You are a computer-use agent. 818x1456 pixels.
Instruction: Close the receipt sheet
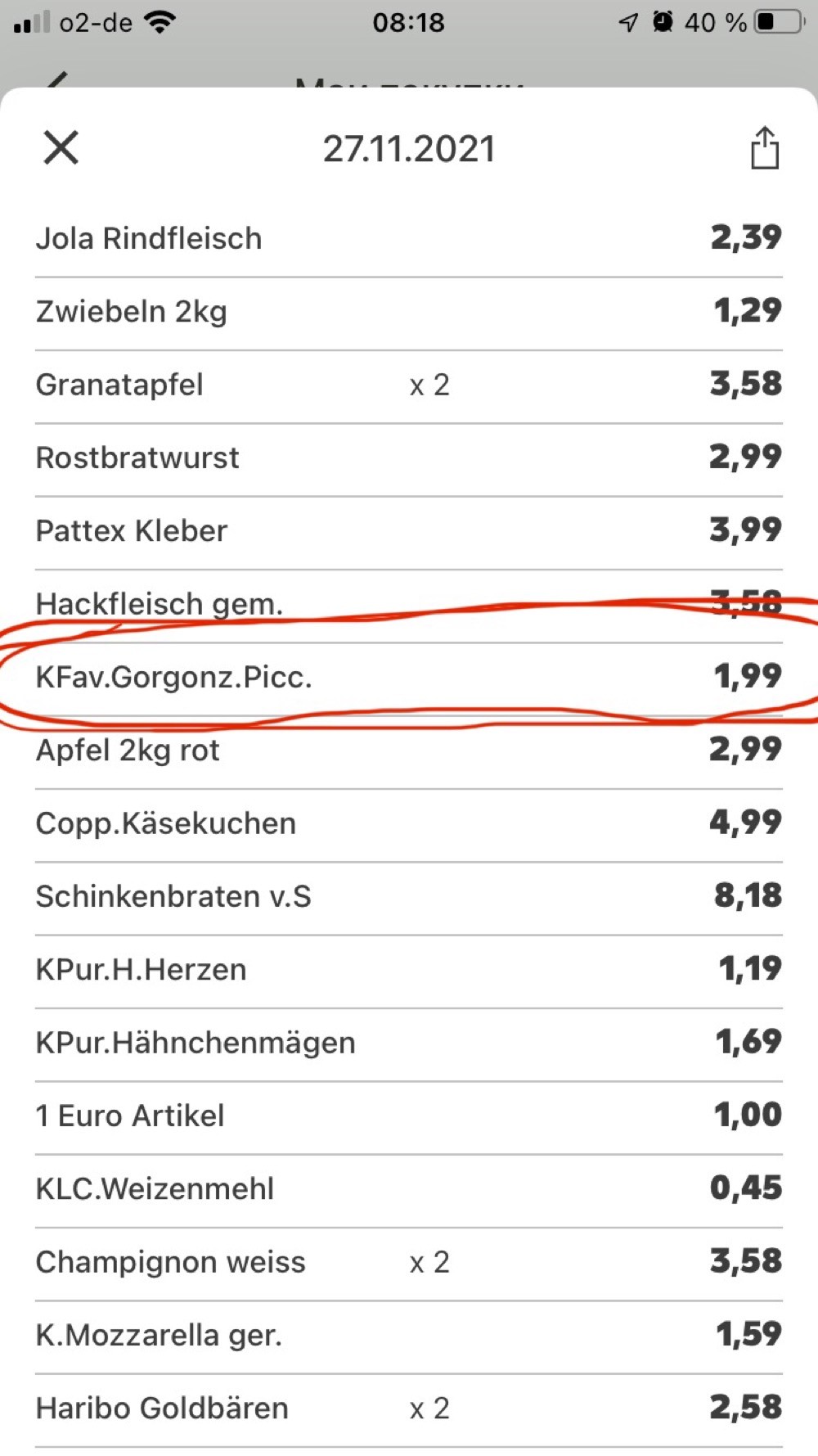pos(61,148)
